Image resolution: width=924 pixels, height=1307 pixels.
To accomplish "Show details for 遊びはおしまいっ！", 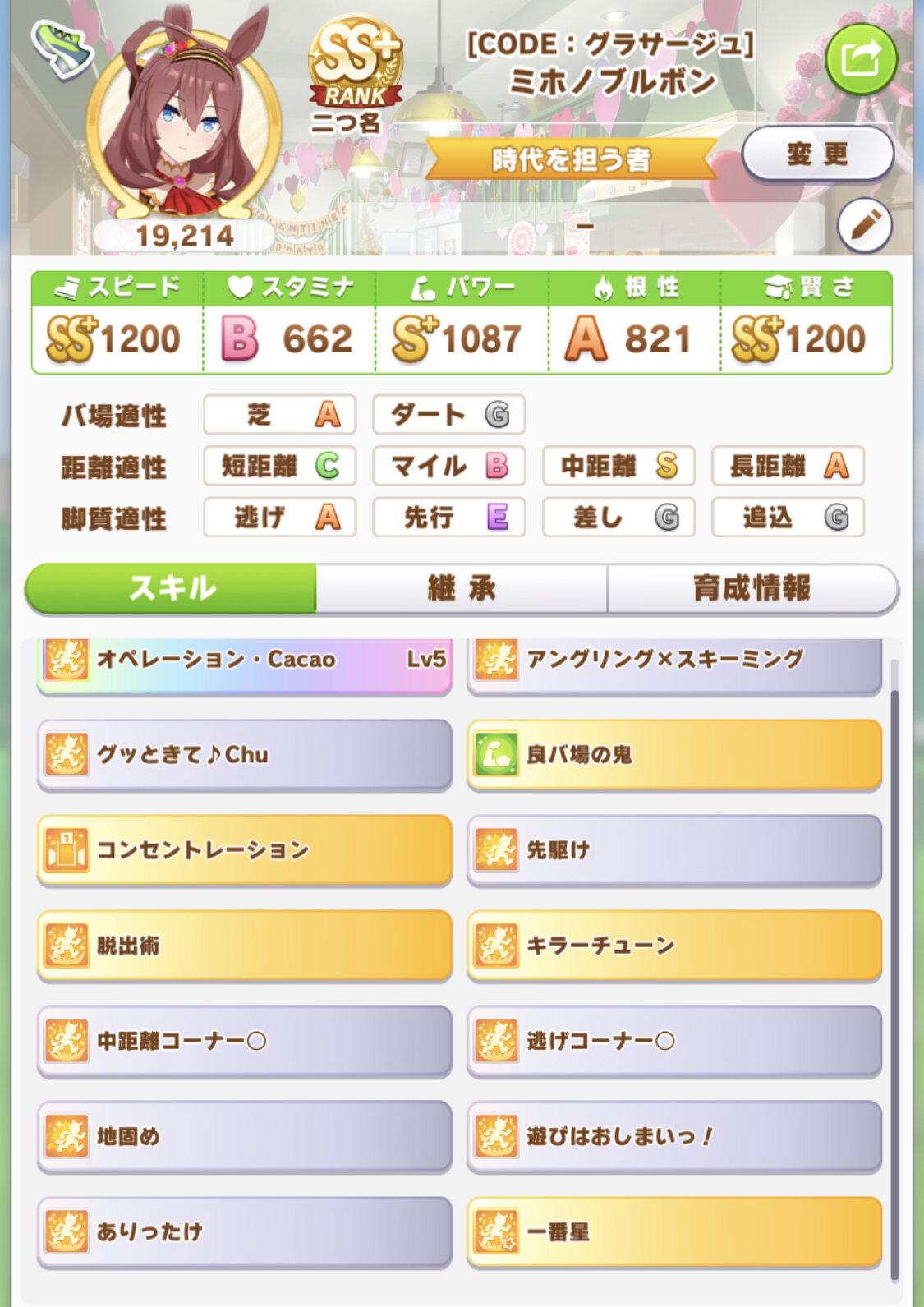I will coord(673,1136).
